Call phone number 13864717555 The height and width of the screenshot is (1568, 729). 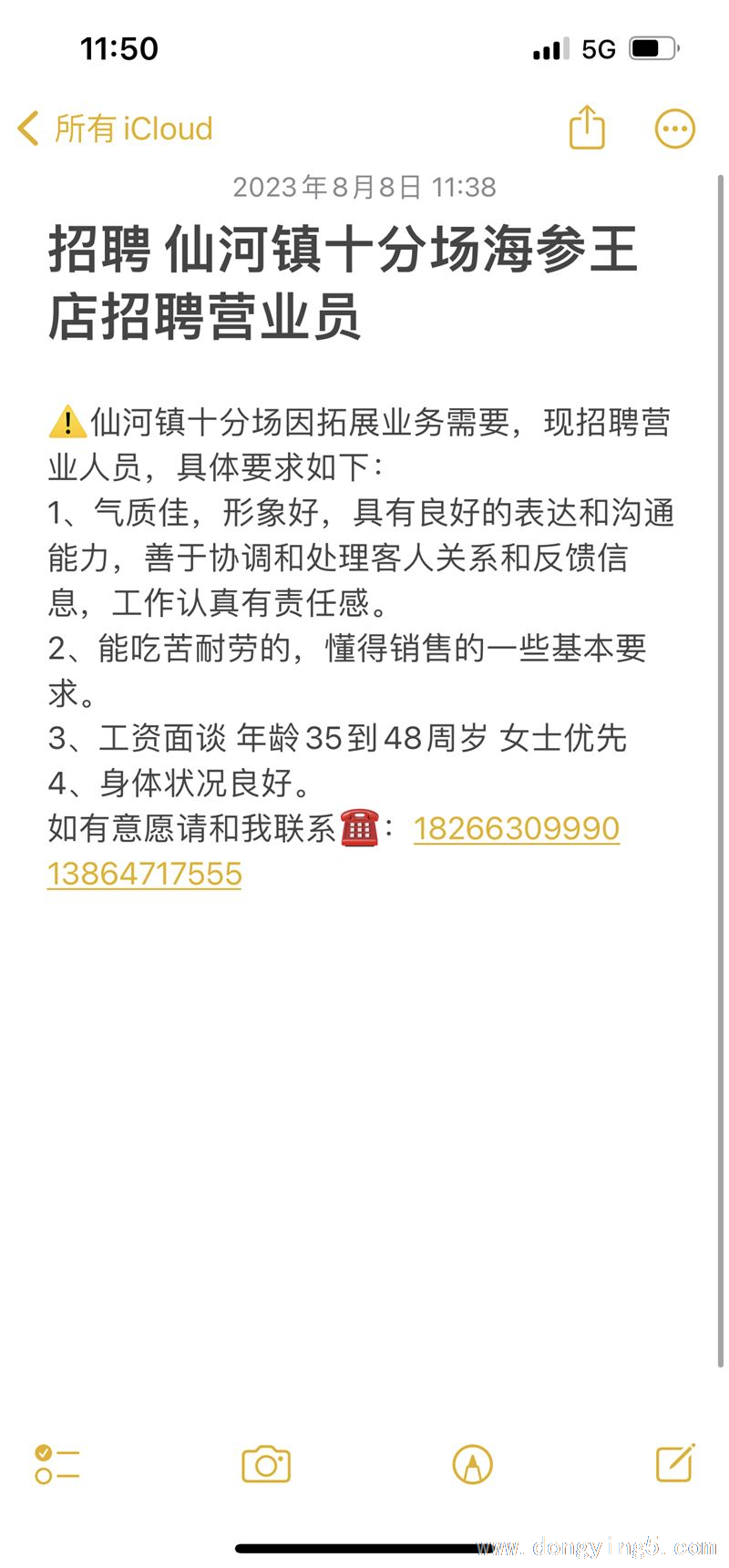tap(145, 874)
